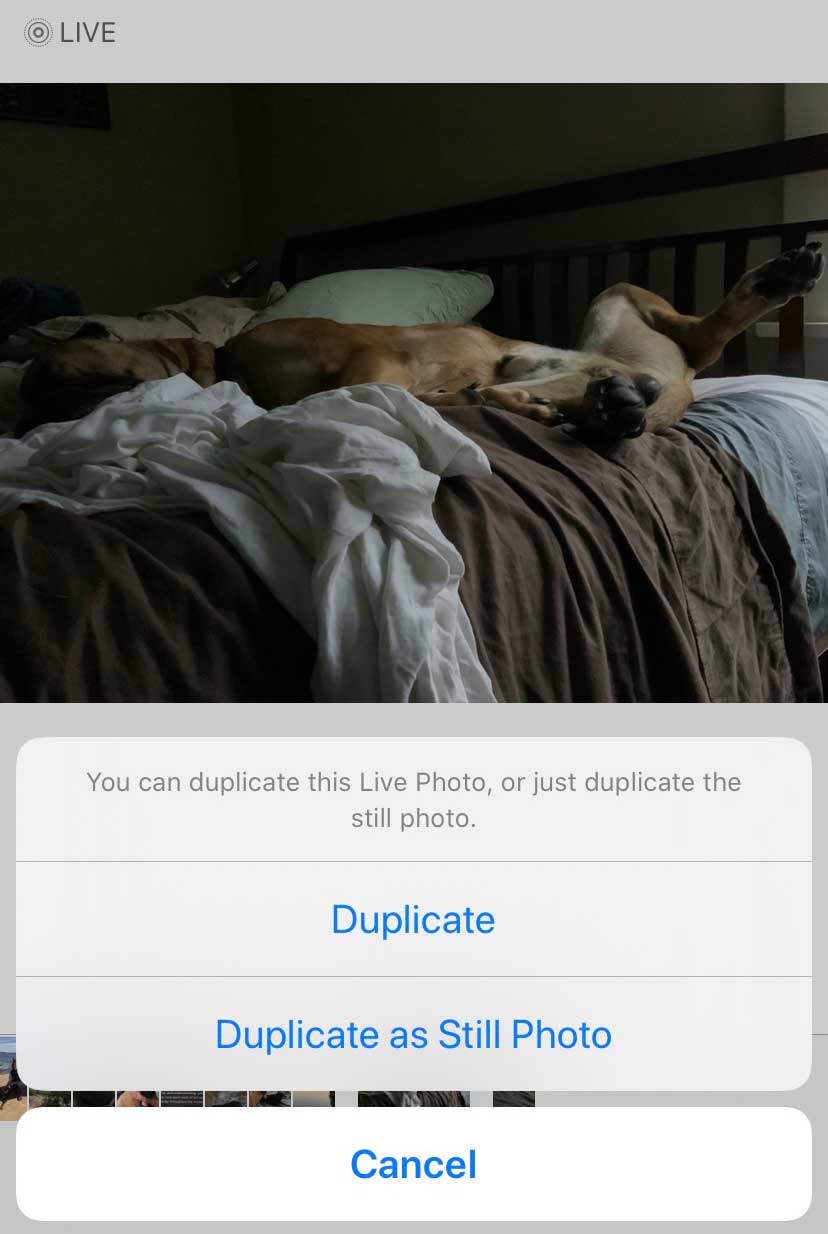The width and height of the screenshot is (828, 1234).
Task: Dismiss the sheet with Cancel
Action: coord(414,1163)
